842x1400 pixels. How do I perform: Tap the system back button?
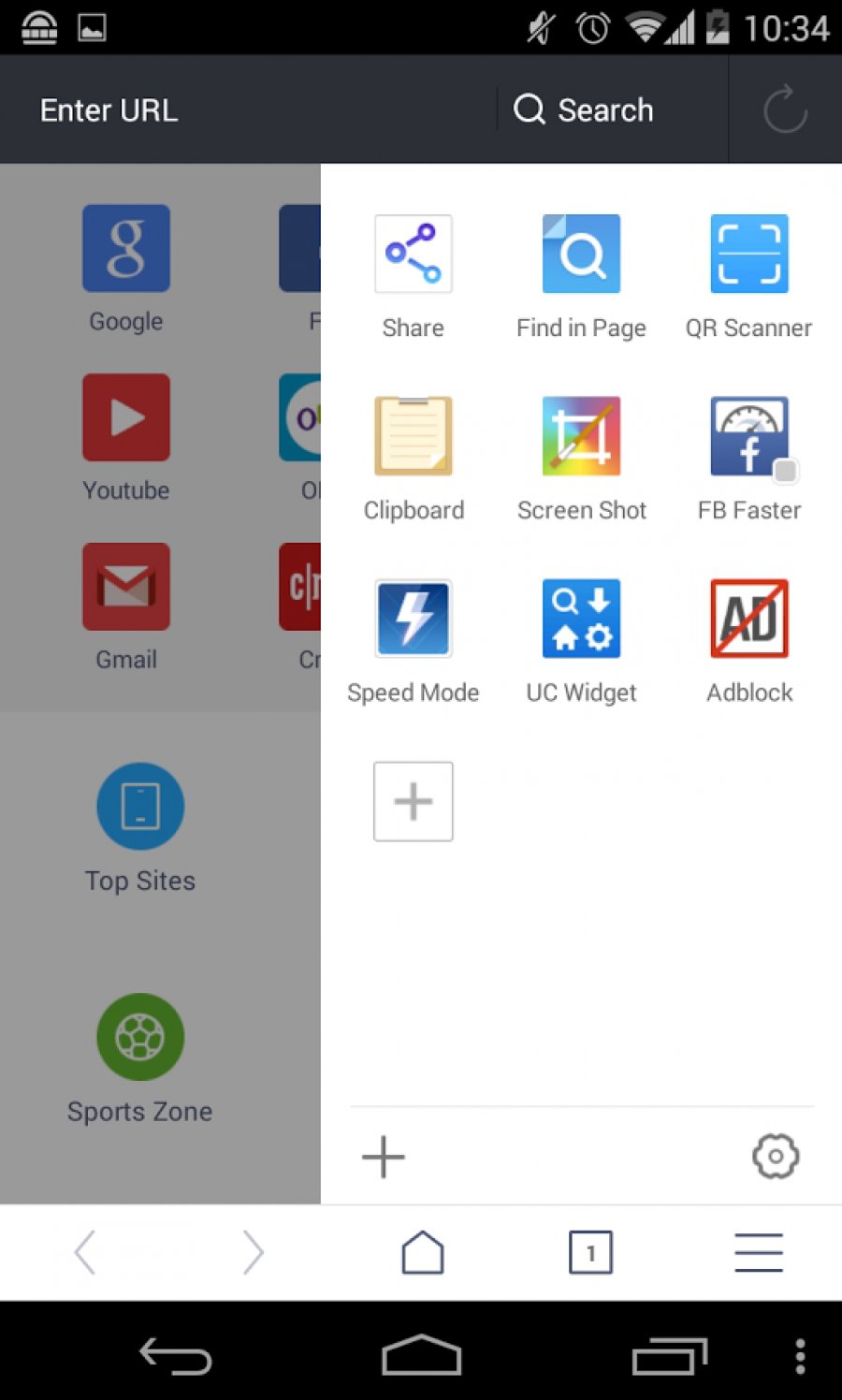pos(176,1355)
